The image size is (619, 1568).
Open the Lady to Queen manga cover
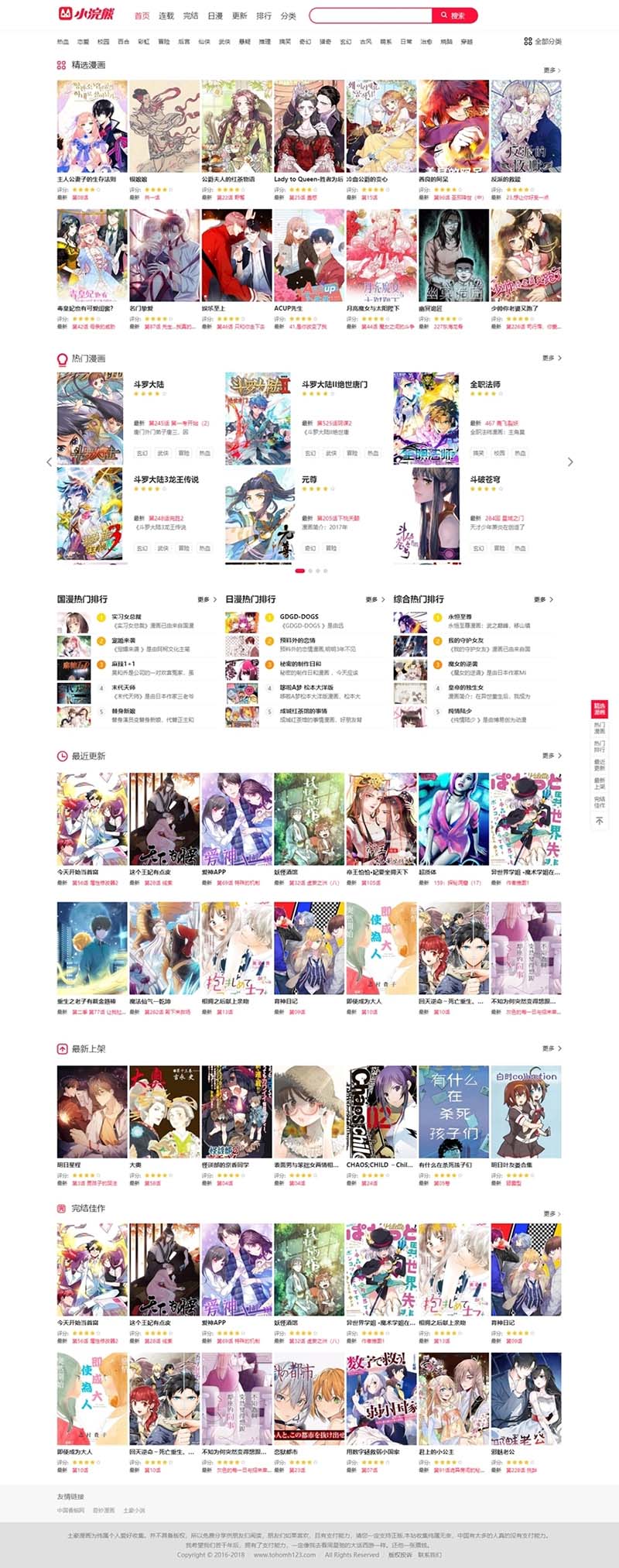pyautogui.click(x=309, y=126)
